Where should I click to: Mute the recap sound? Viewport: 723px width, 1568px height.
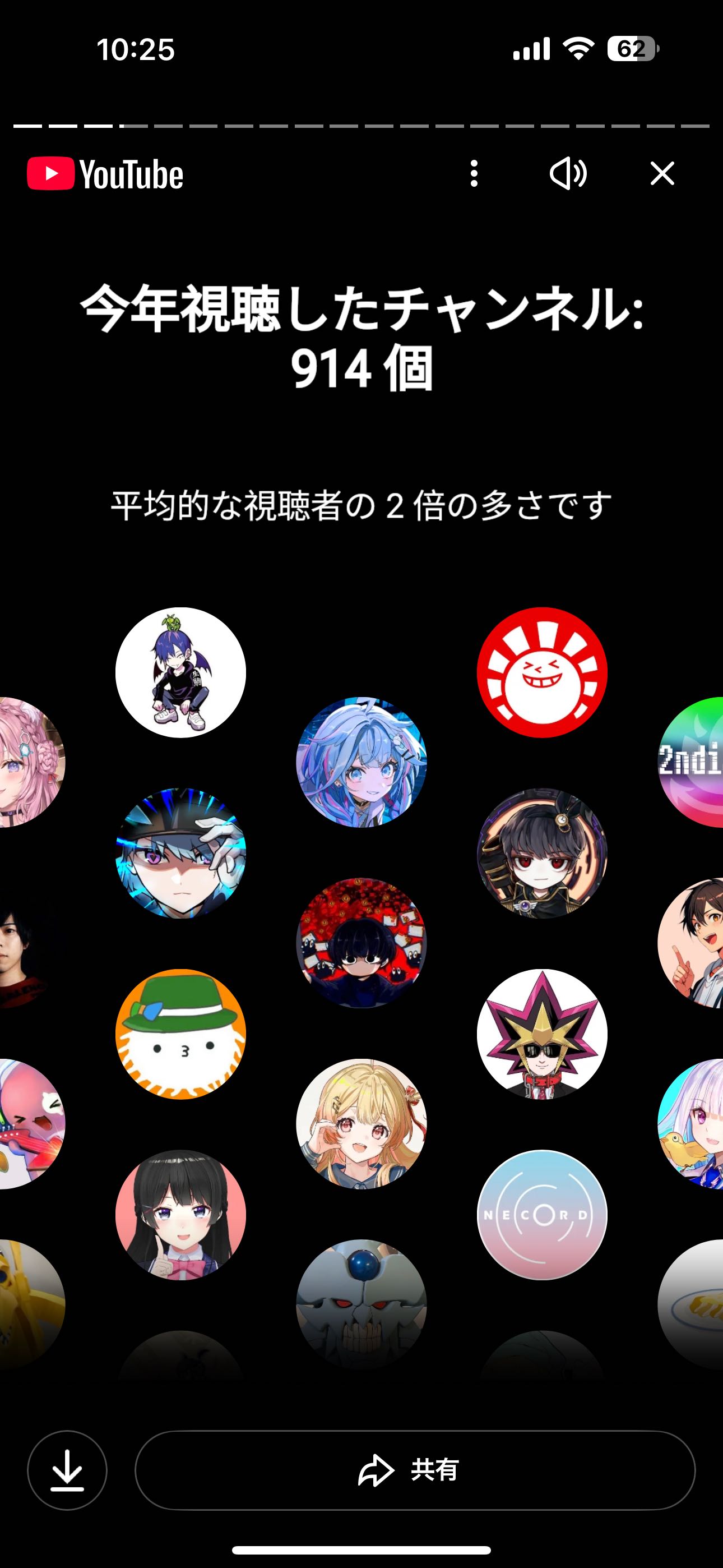pyautogui.click(x=568, y=173)
